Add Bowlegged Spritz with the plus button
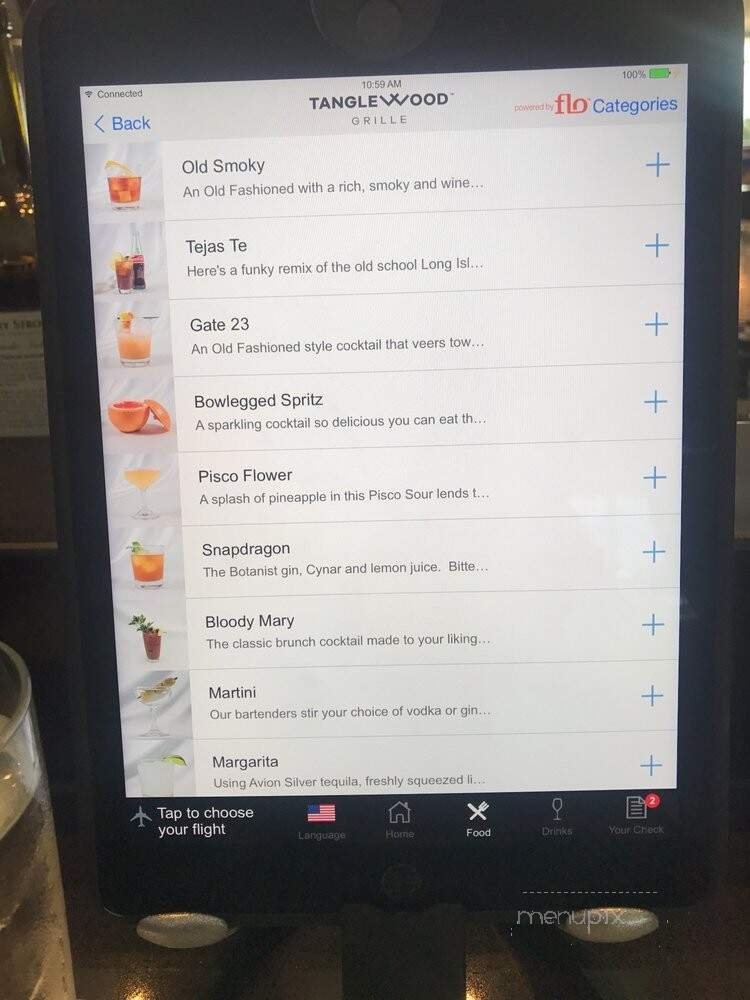 tap(655, 400)
